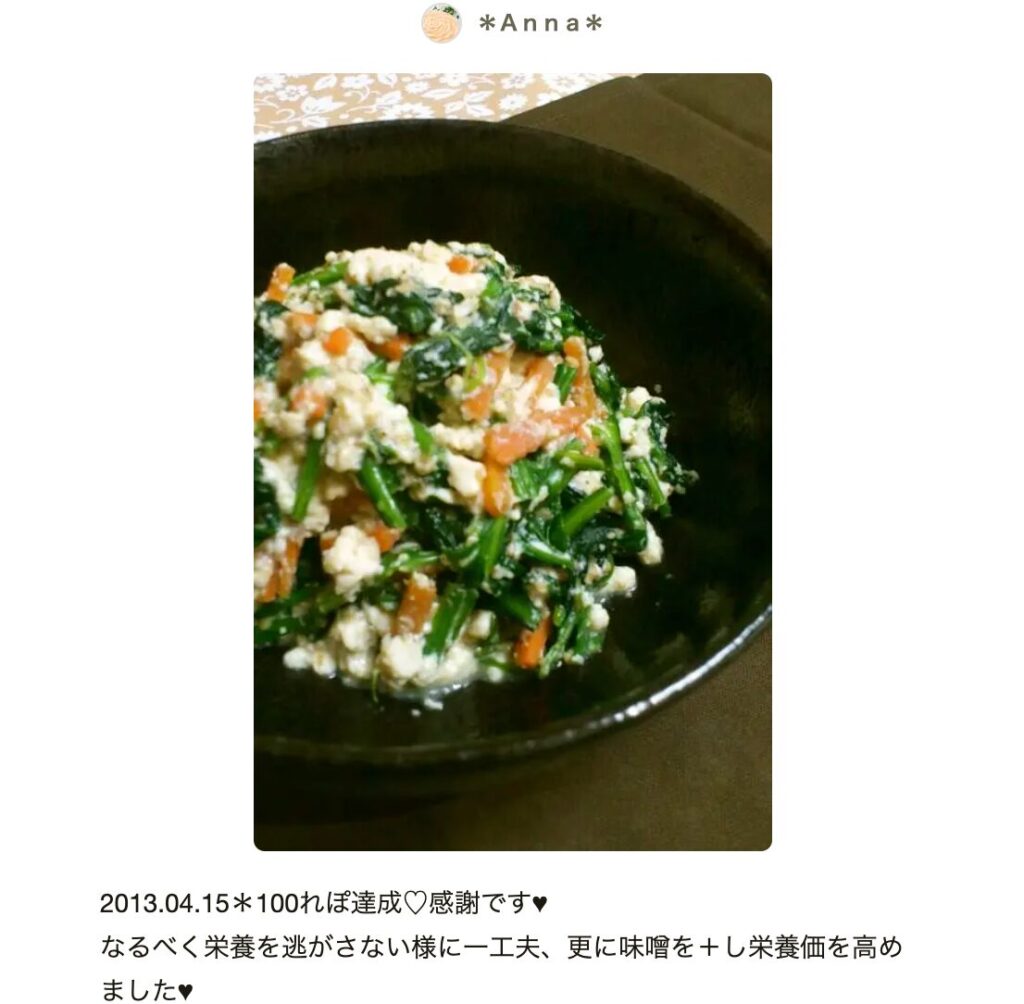Open the spinach tofu recipe photo
1024x1004 pixels.
pyautogui.click(x=512, y=462)
